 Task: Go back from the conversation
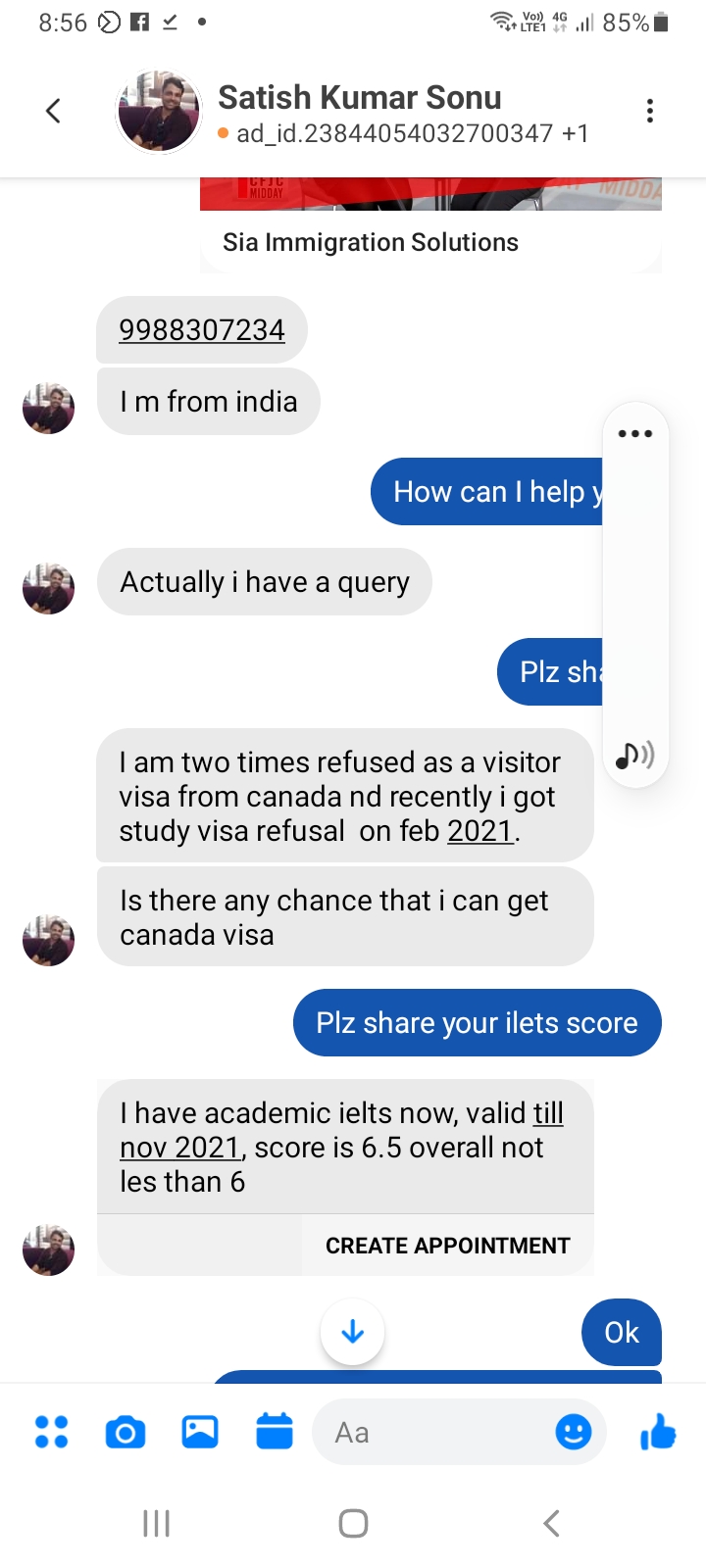click(54, 111)
